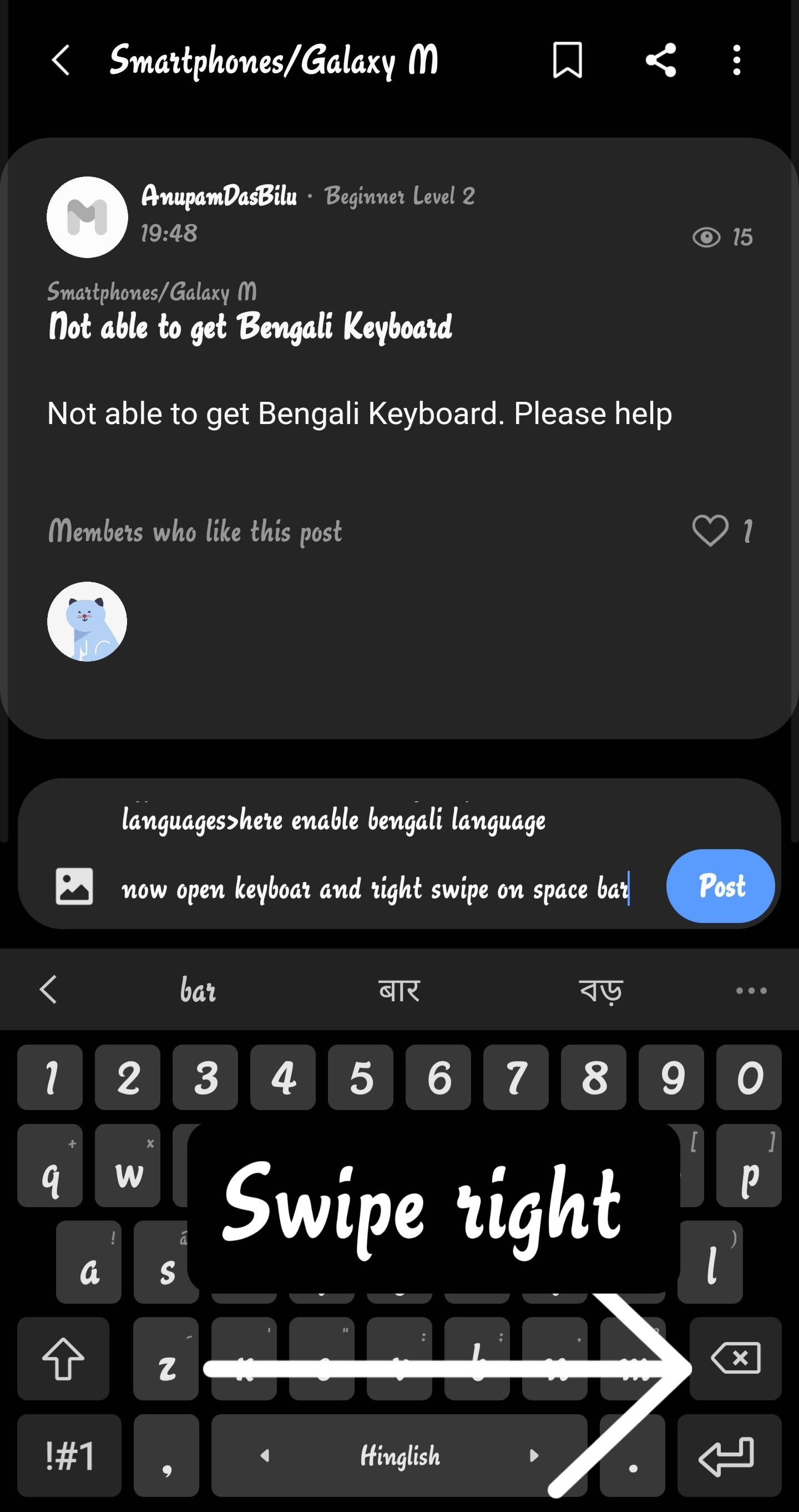Share this post
Screen dimensions: 799x1512
point(660,61)
